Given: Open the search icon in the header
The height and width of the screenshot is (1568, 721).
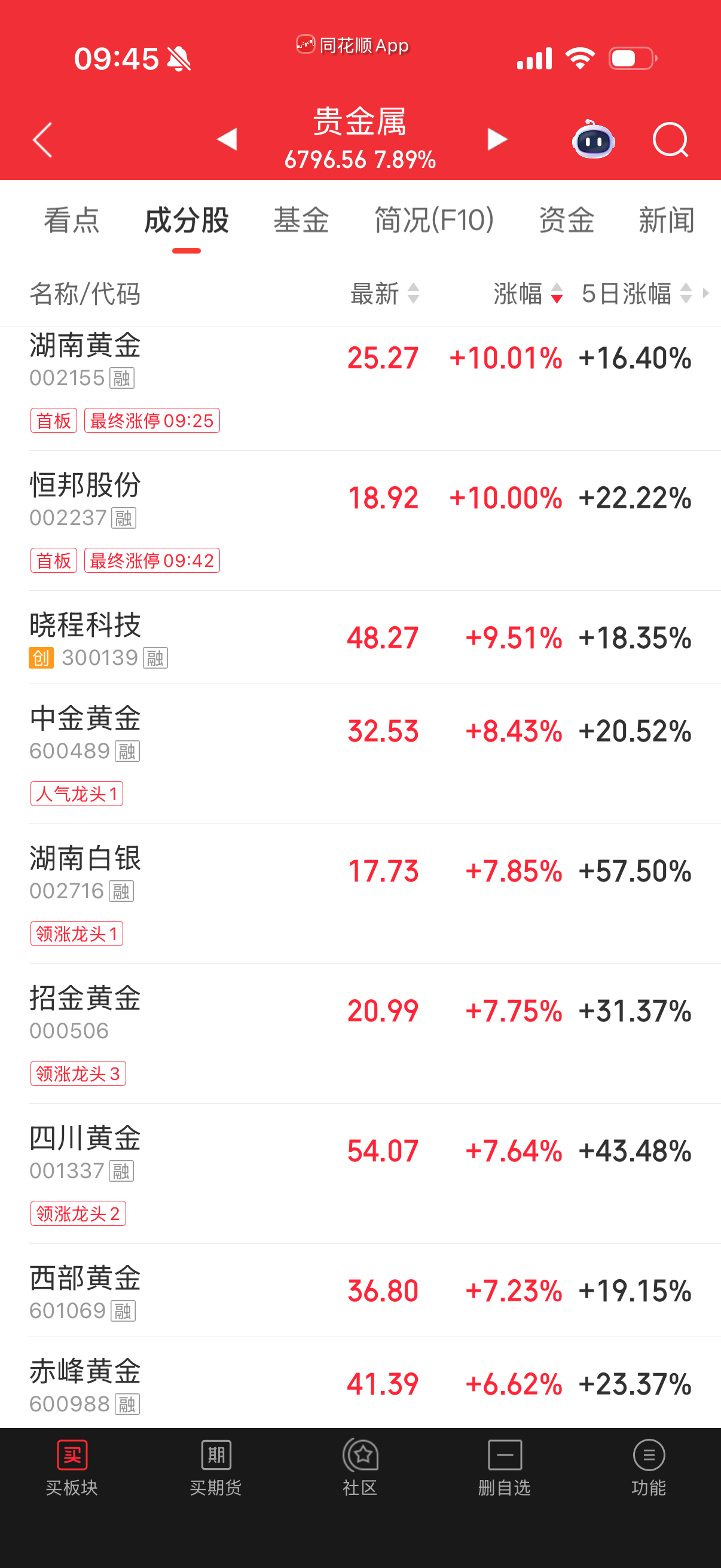Looking at the screenshot, I should pos(670,140).
